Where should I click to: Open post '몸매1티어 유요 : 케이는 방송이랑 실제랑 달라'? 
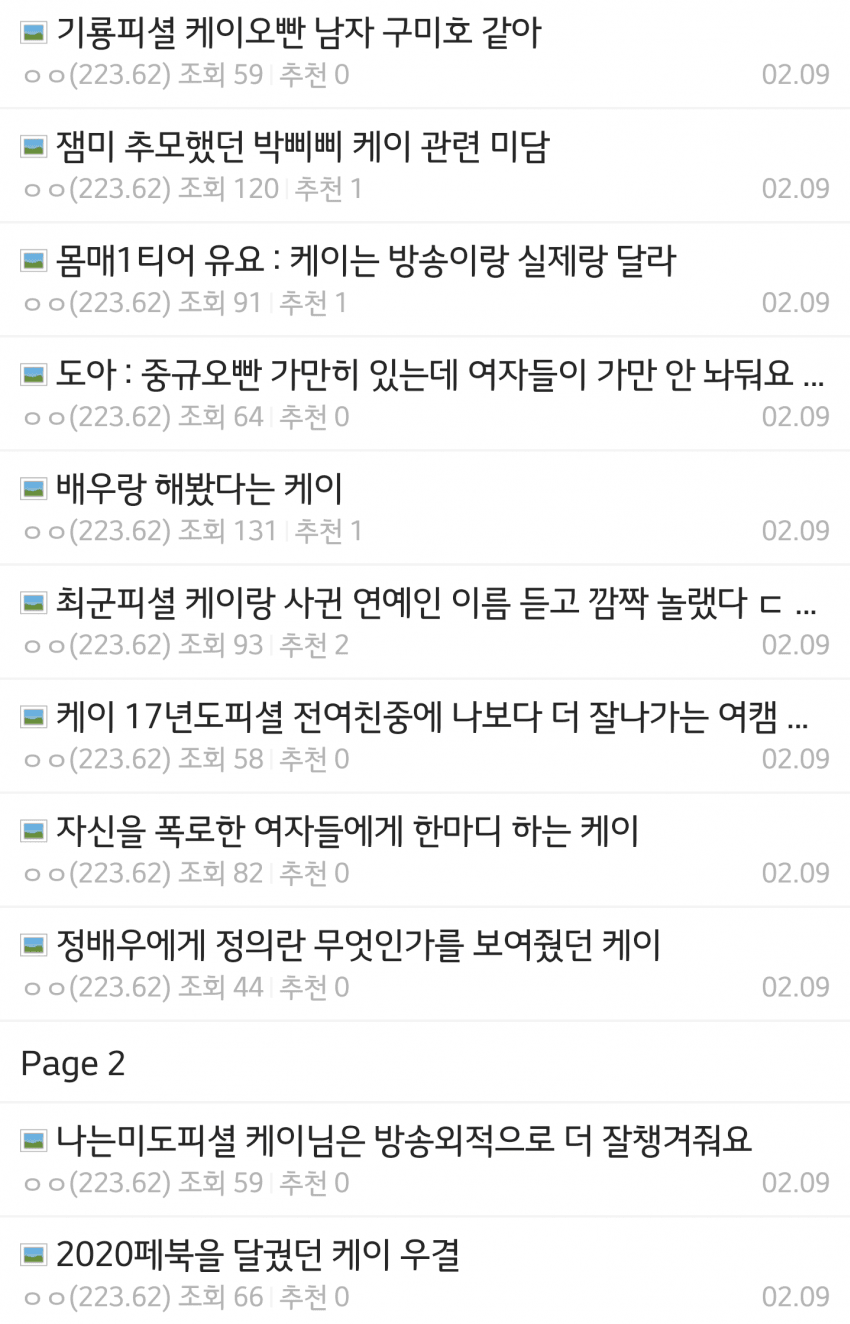pyautogui.click(x=366, y=262)
